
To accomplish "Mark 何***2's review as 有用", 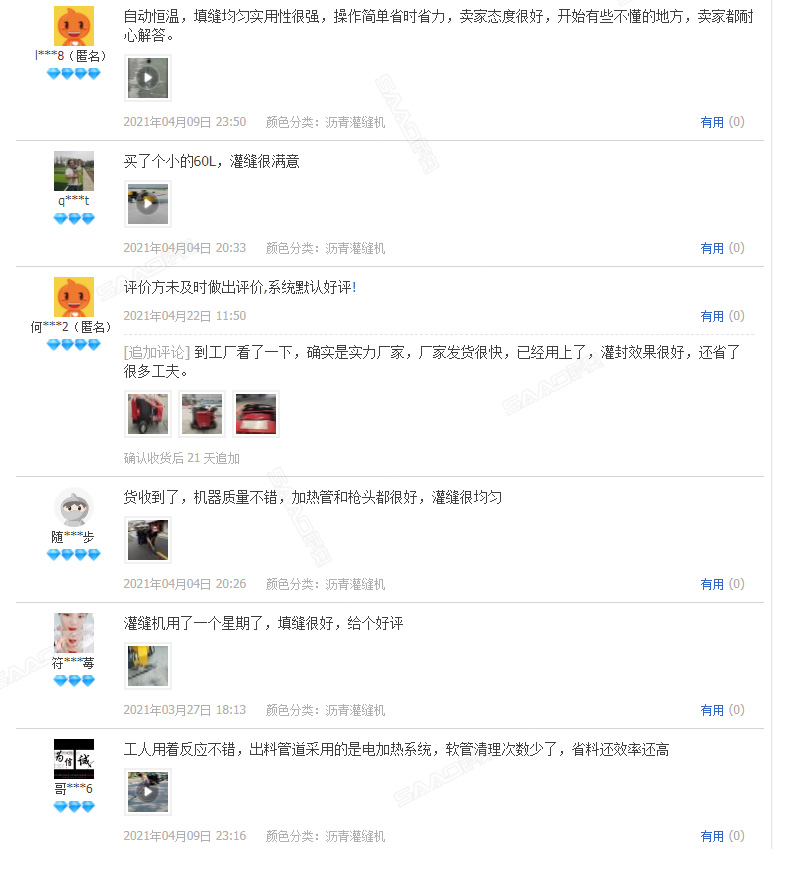I will (x=712, y=316).
